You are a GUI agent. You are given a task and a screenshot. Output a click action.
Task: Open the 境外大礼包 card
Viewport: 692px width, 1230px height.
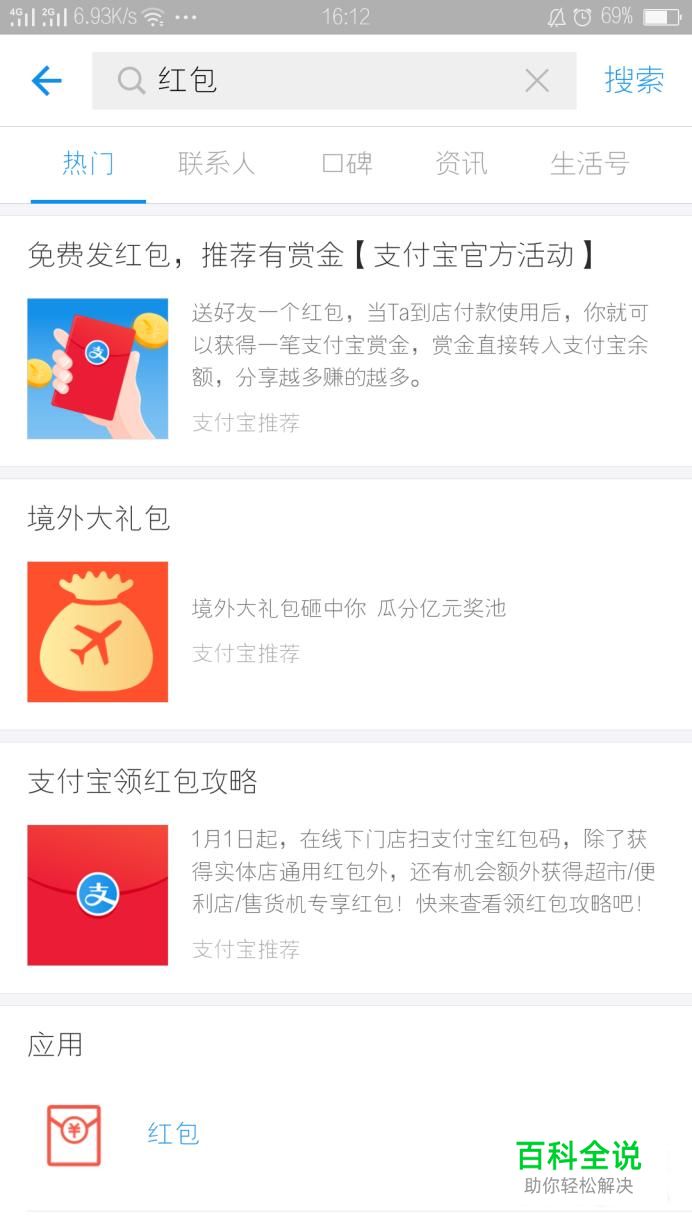tap(345, 605)
